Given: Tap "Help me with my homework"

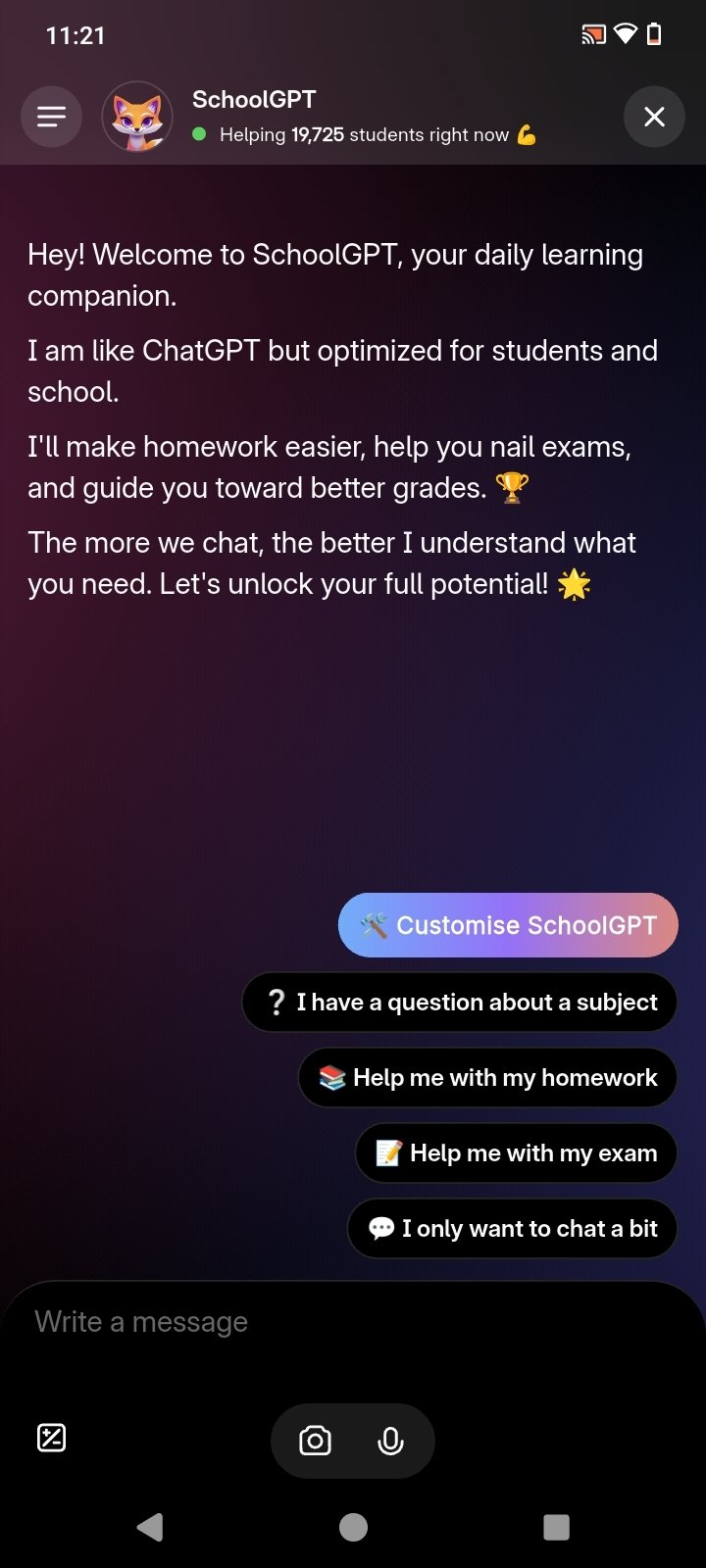Looking at the screenshot, I should 487,1077.
